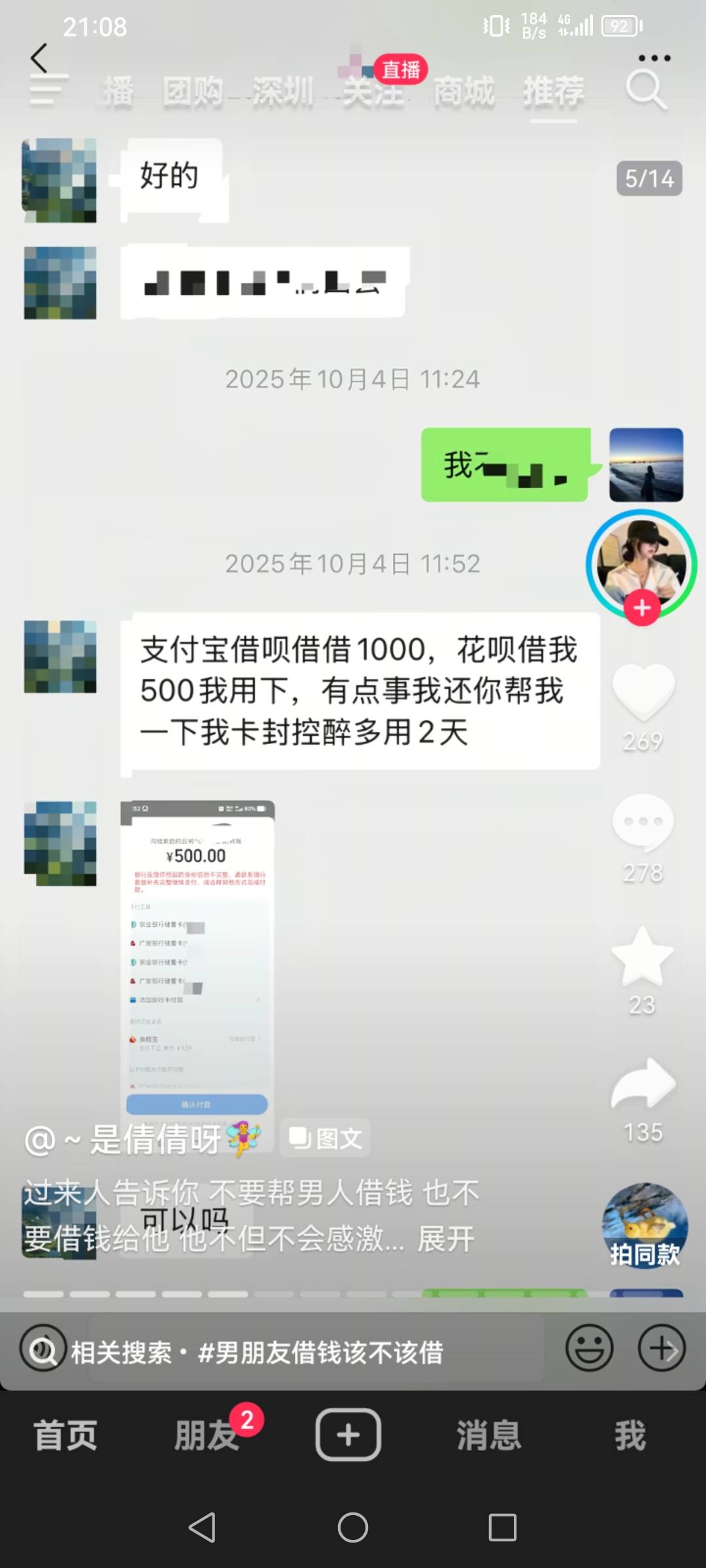This screenshot has height=1568, width=706.
Task: Favorite this post with the star icon
Action: pyautogui.click(x=643, y=956)
